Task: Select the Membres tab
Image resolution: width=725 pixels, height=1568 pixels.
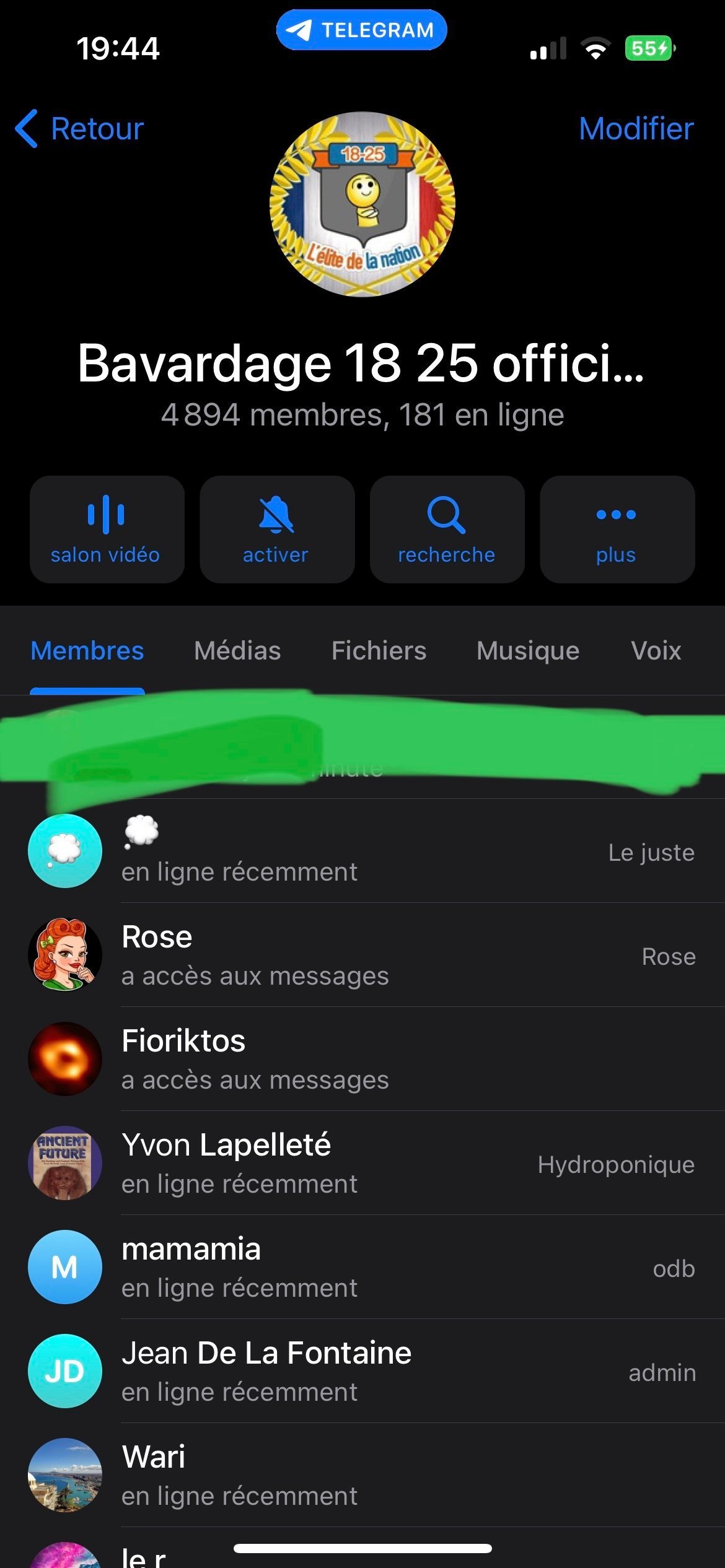Action: point(87,651)
